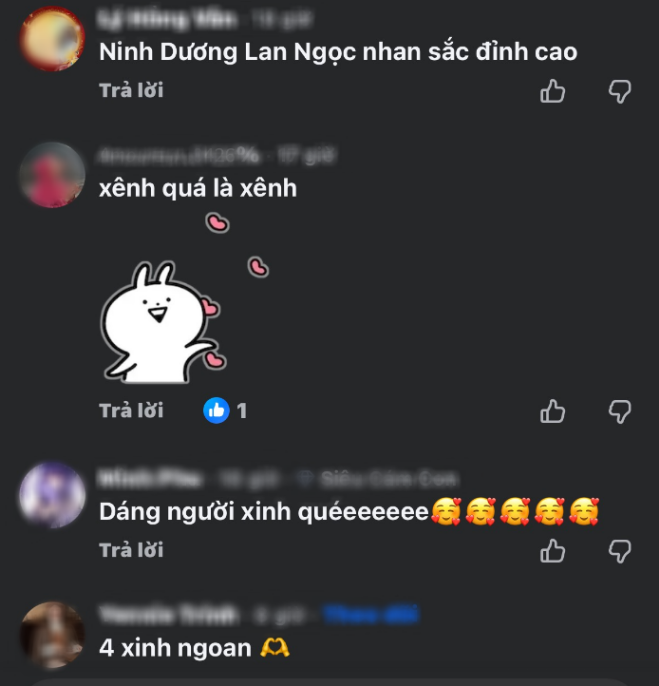Viewport: 659px width, 686px height.
Task: Open profile picture of 'xênh quá là xênh' commenter
Action: [53, 175]
